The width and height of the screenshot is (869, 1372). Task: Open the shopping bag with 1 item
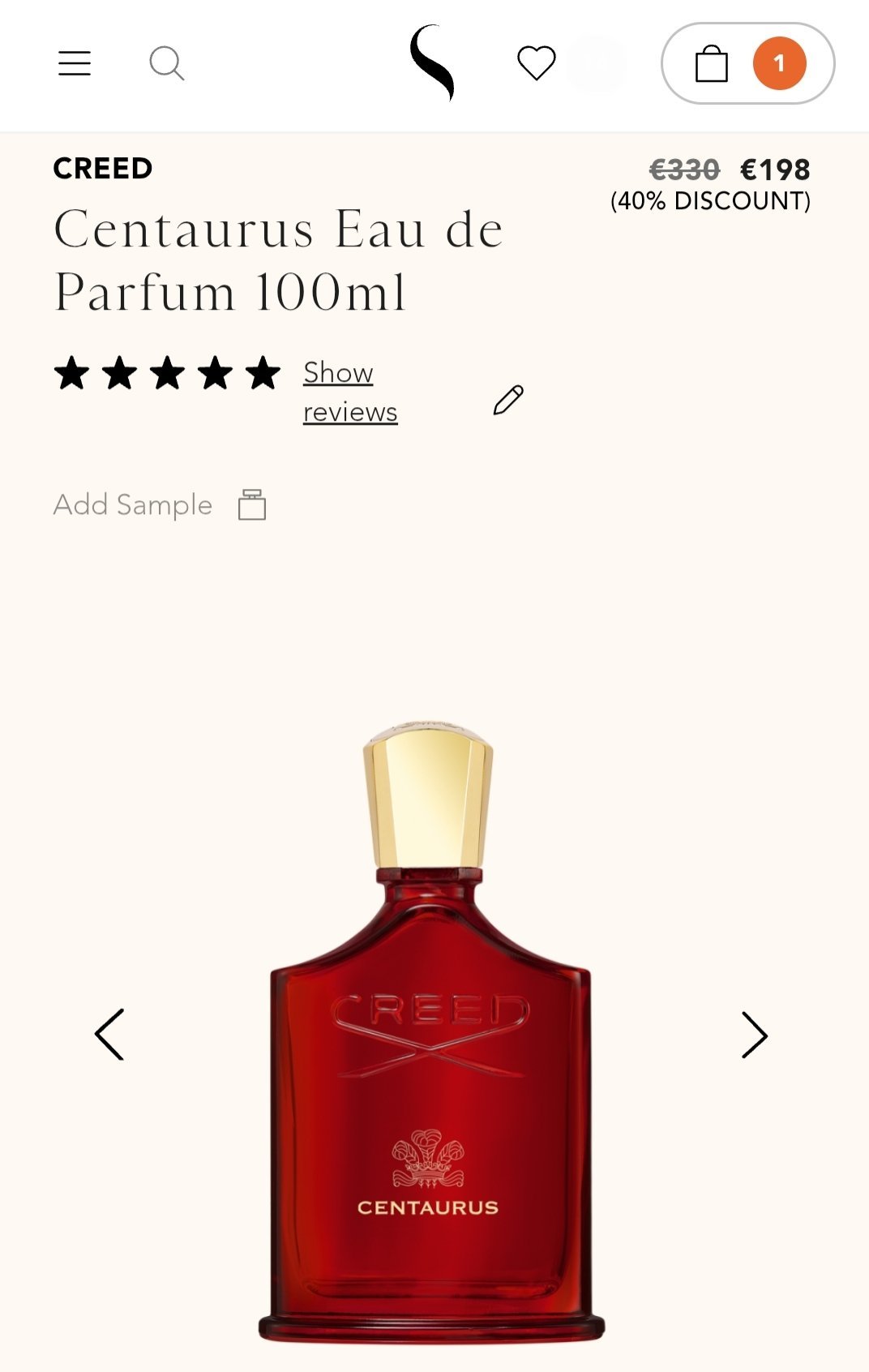[x=747, y=63]
